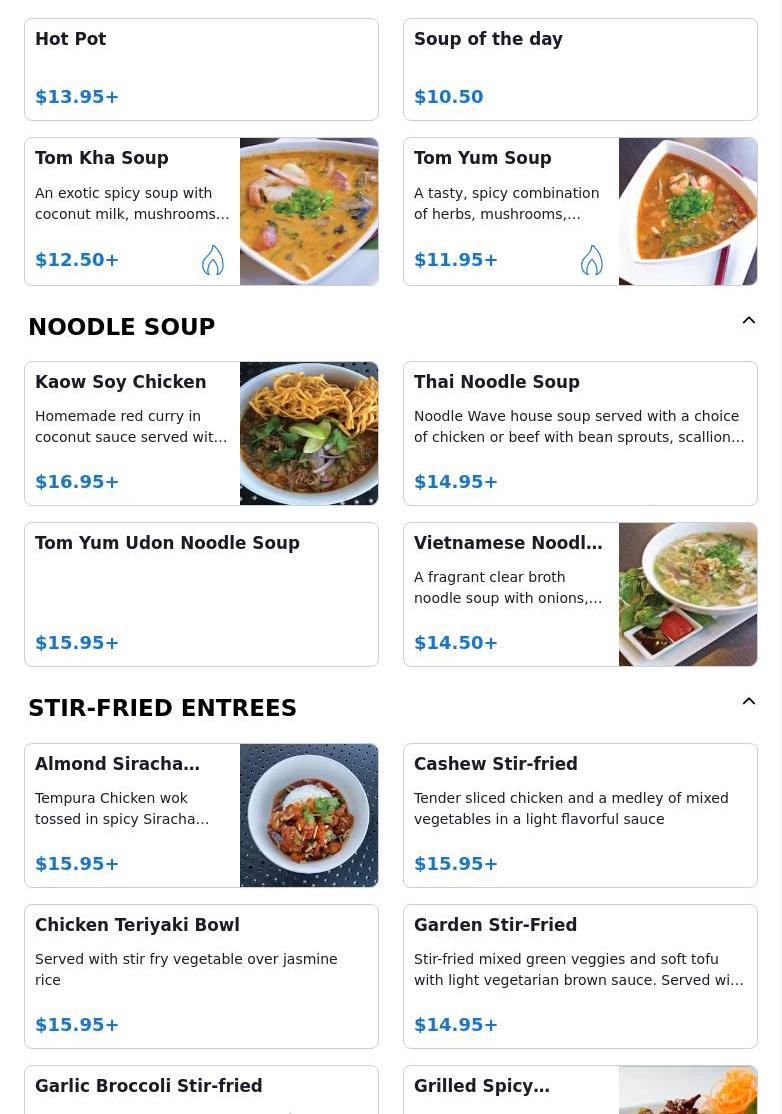The image size is (782, 1114).
Task: Select Thai Noodle Soup
Action: (580, 433)
